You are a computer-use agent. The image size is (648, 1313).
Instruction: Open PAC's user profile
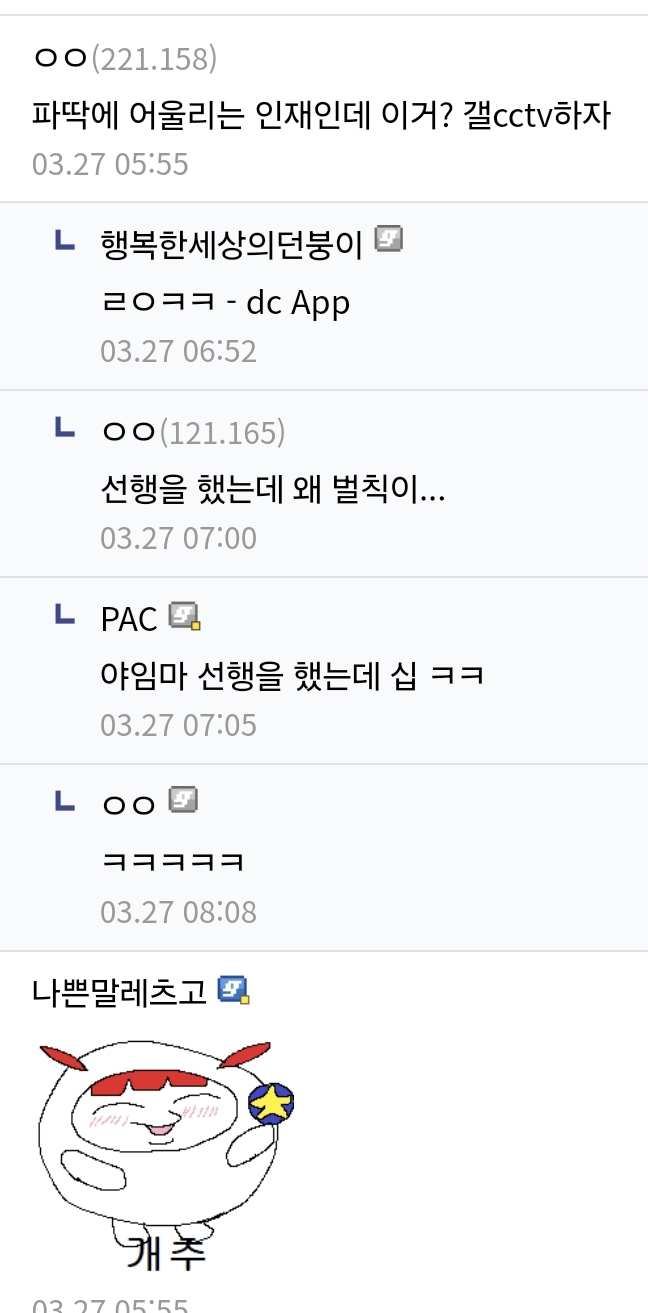pyautogui.click(x=129, y=619)
